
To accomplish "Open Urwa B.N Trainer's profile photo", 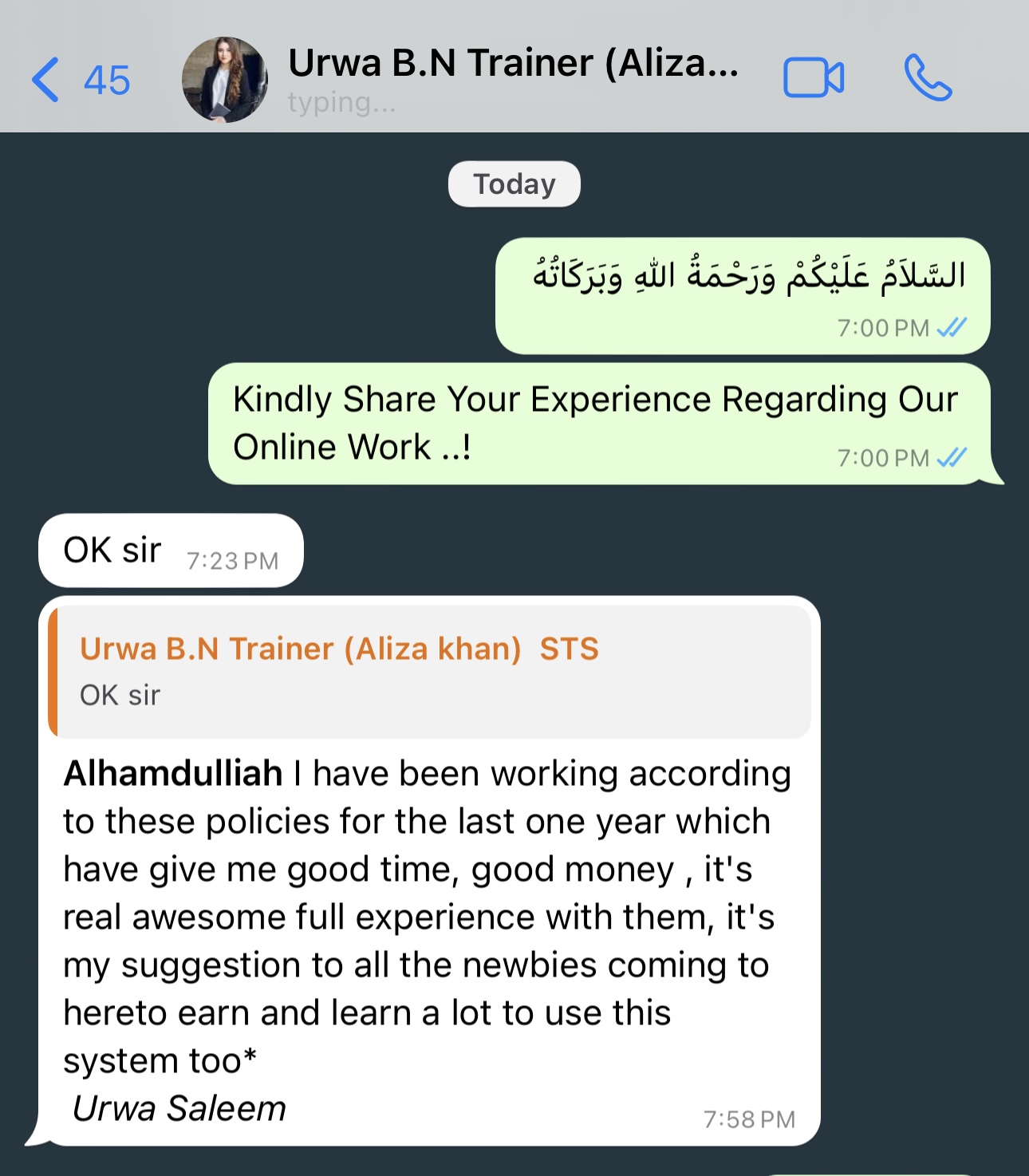I will [x=224, y=80].
